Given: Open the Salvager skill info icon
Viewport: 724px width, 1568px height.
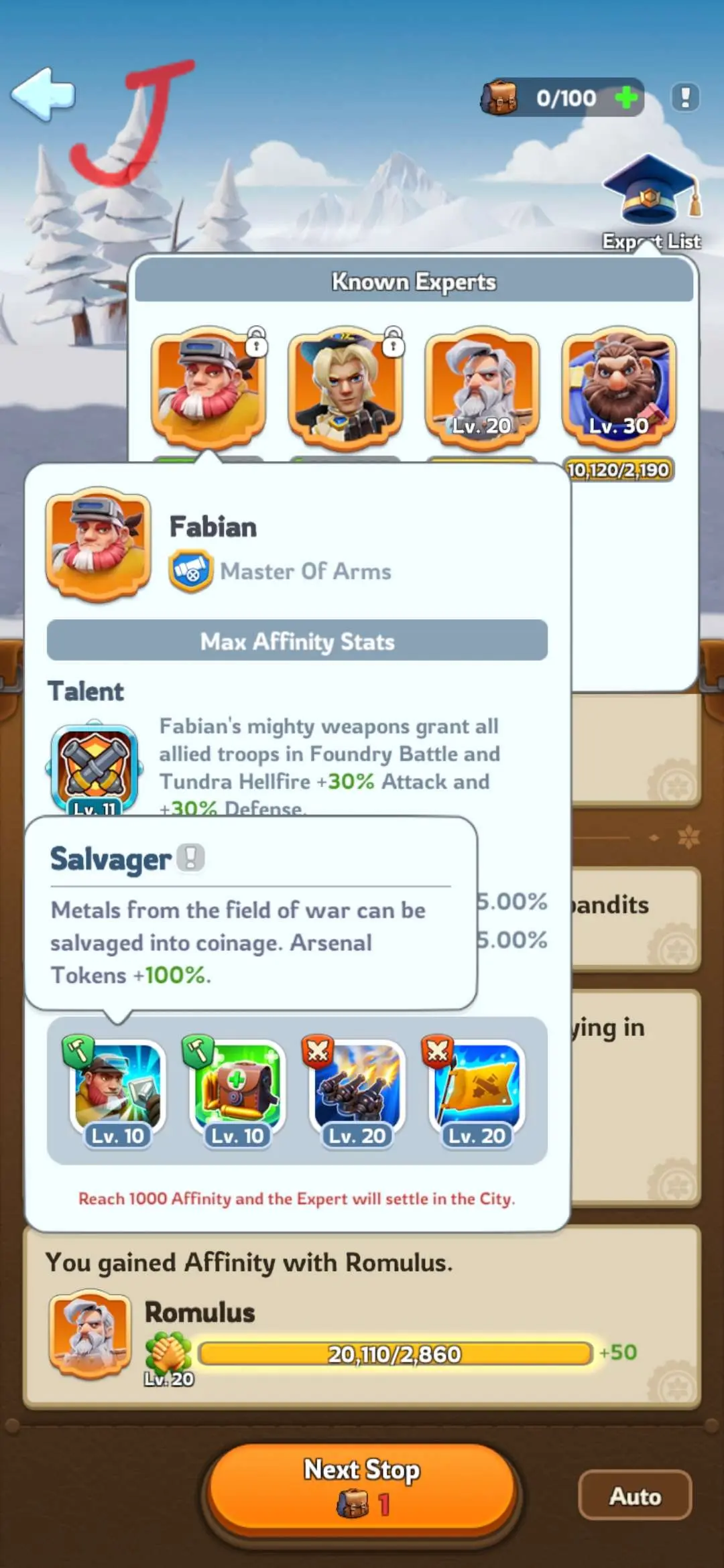Looking at the screenshot, I should (x=191, y=858).
